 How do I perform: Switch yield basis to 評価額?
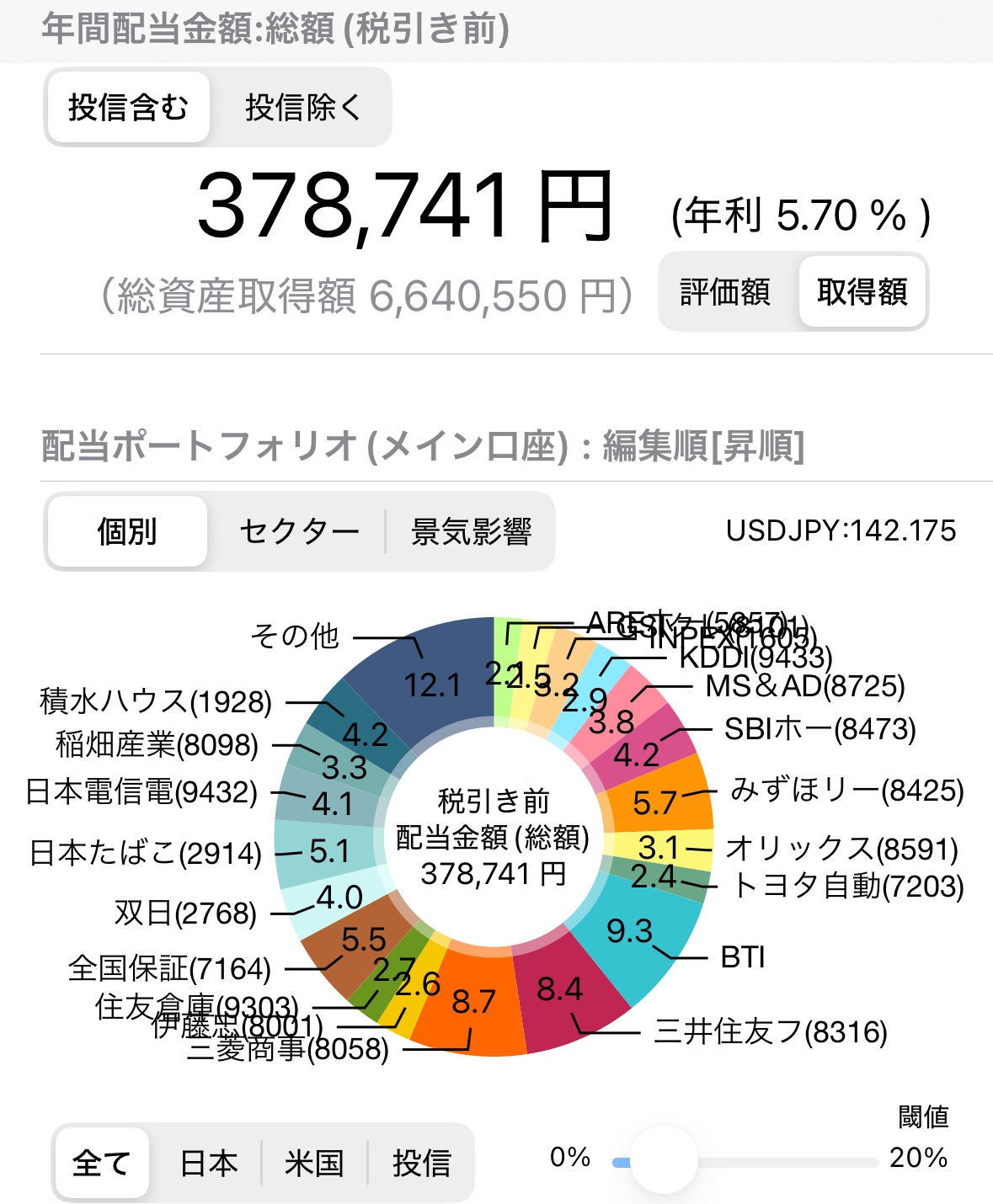(x=725, y=292)
